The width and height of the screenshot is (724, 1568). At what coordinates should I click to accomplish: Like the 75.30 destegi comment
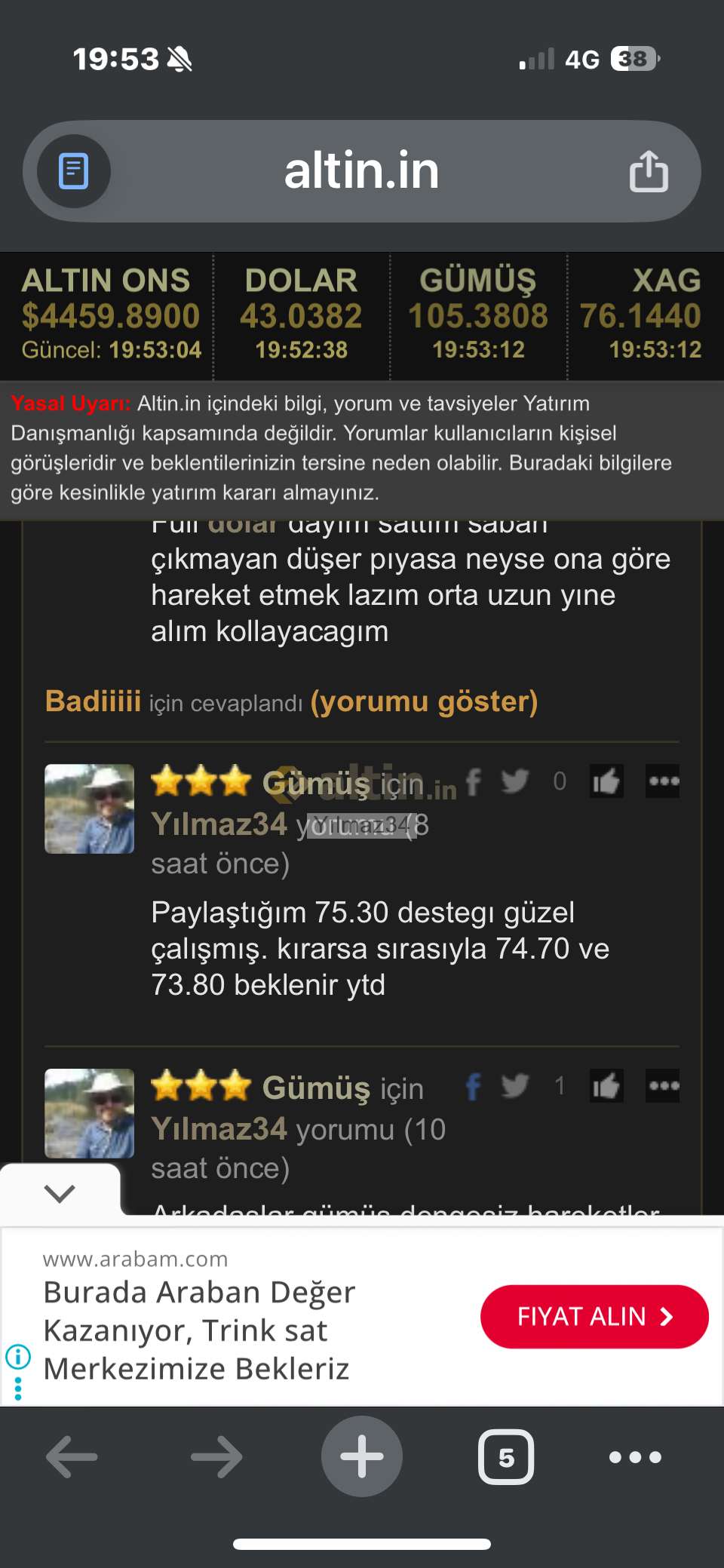coord(606,781)
